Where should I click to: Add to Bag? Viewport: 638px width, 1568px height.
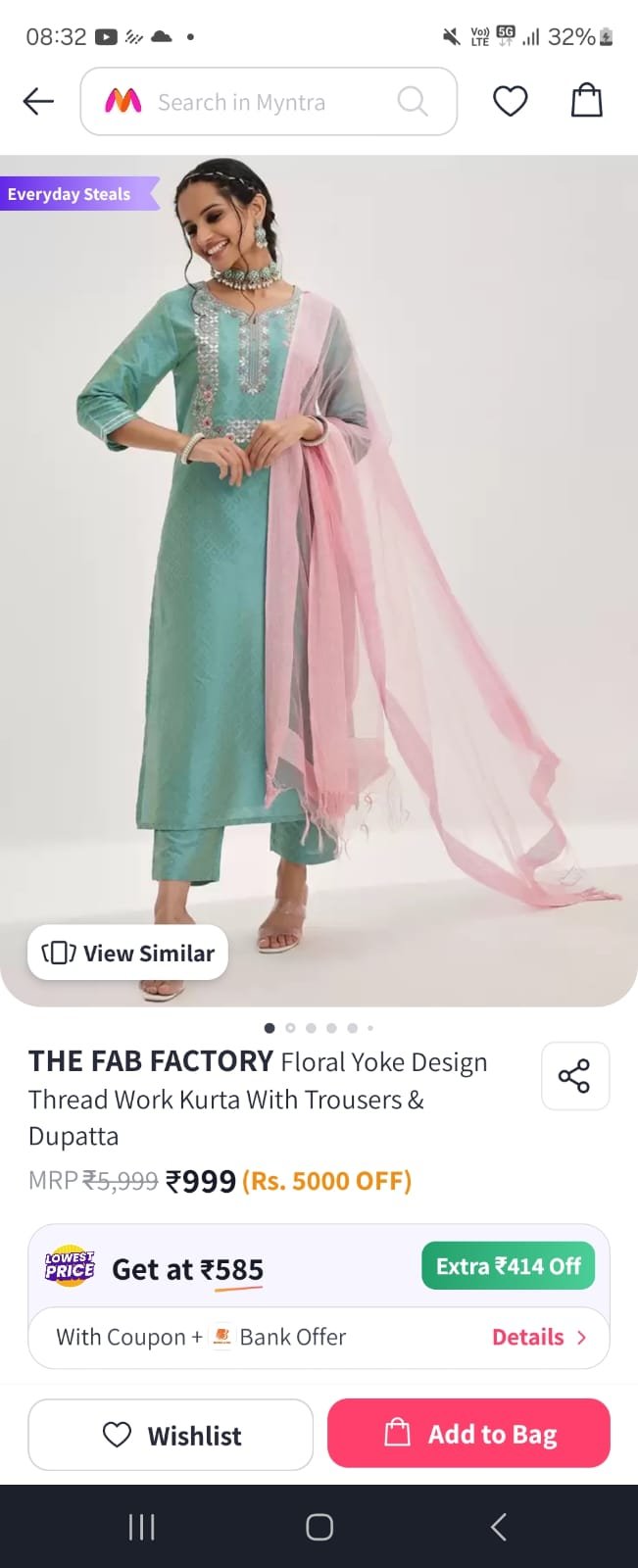coord(468,1434)
